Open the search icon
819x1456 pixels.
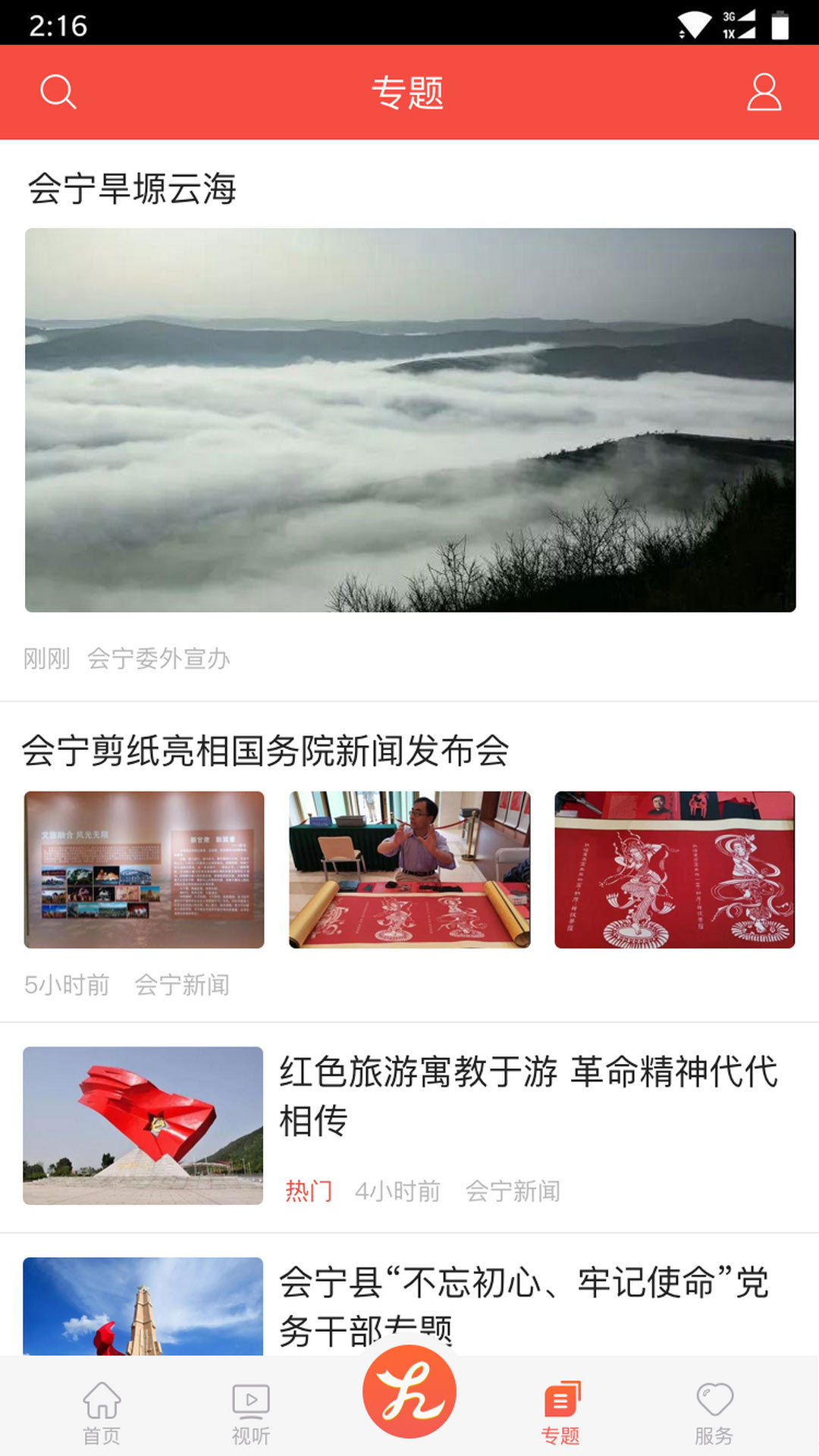point(58,93)
